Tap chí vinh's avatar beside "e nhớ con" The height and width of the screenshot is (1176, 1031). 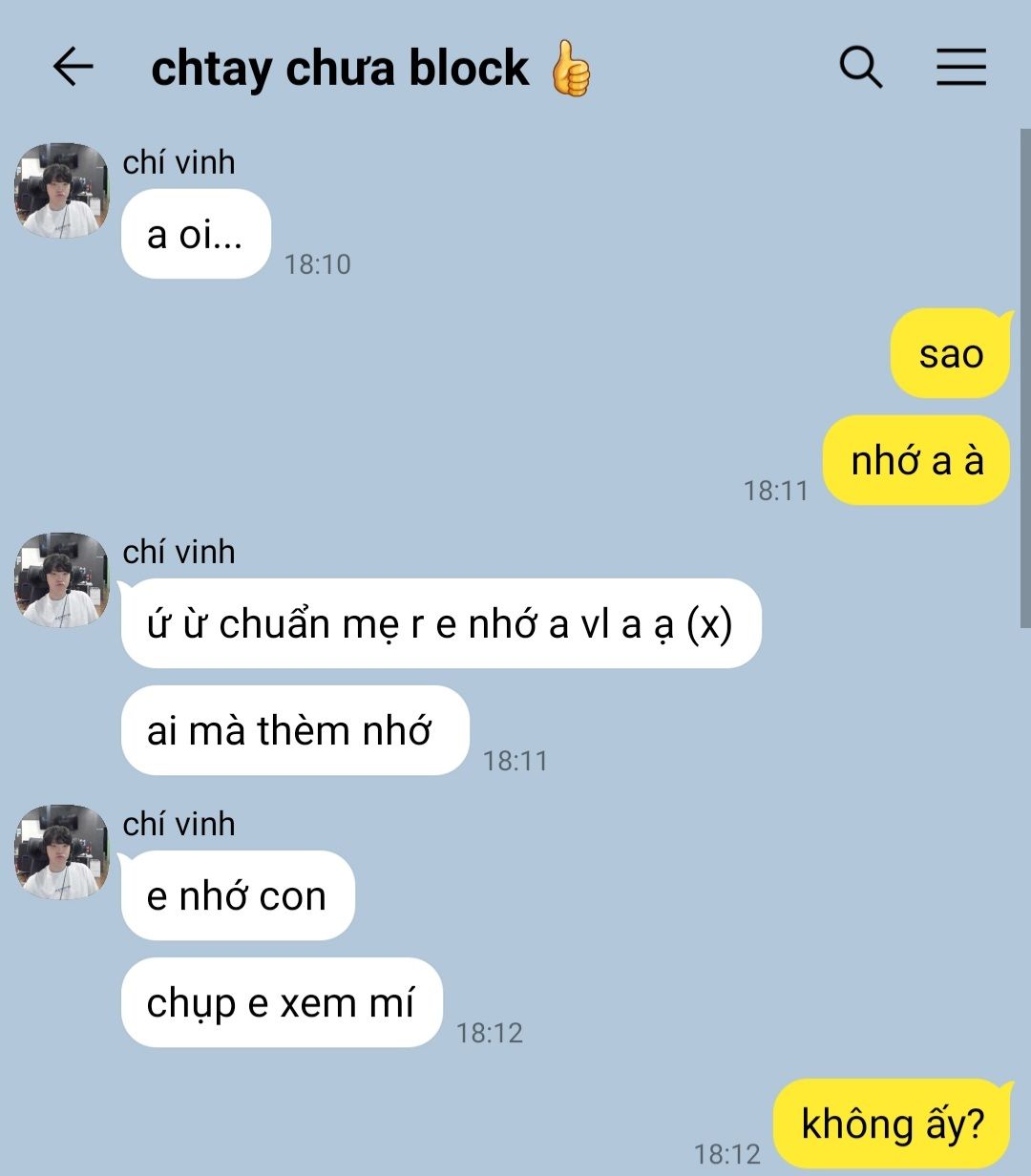click(62, 851)
